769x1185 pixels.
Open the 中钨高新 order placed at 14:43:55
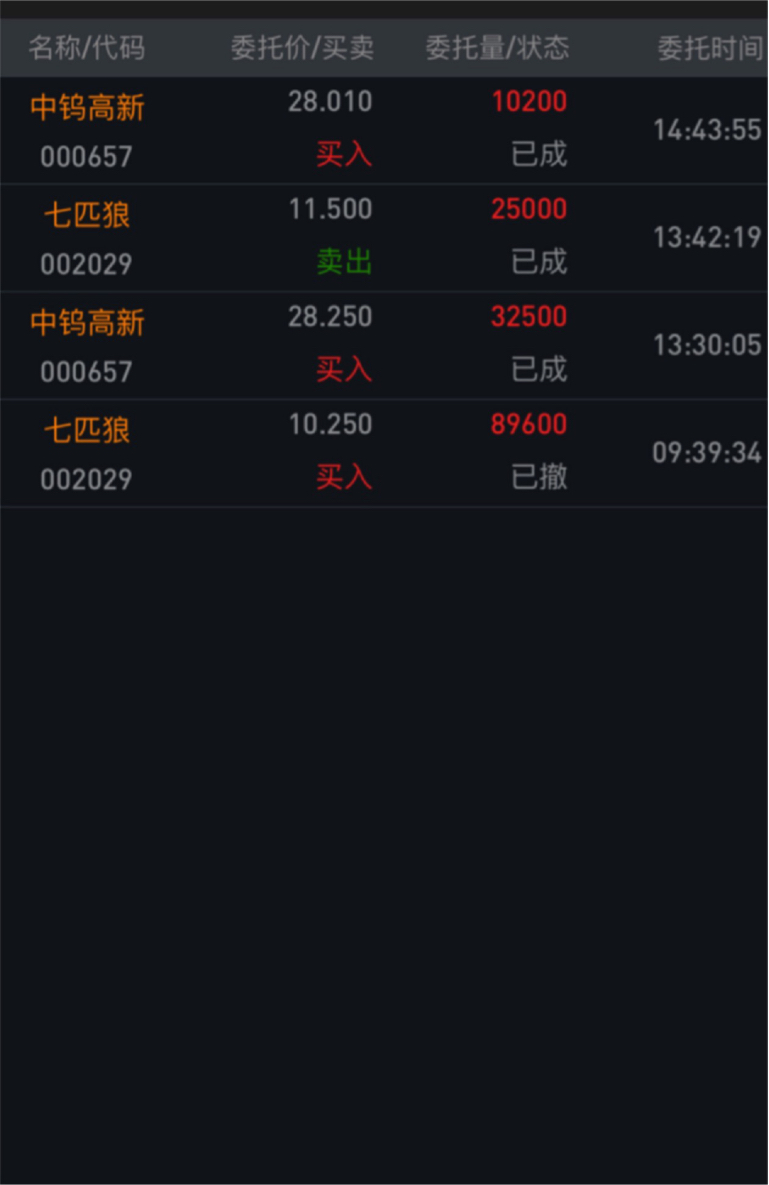[x=384, y=130]
